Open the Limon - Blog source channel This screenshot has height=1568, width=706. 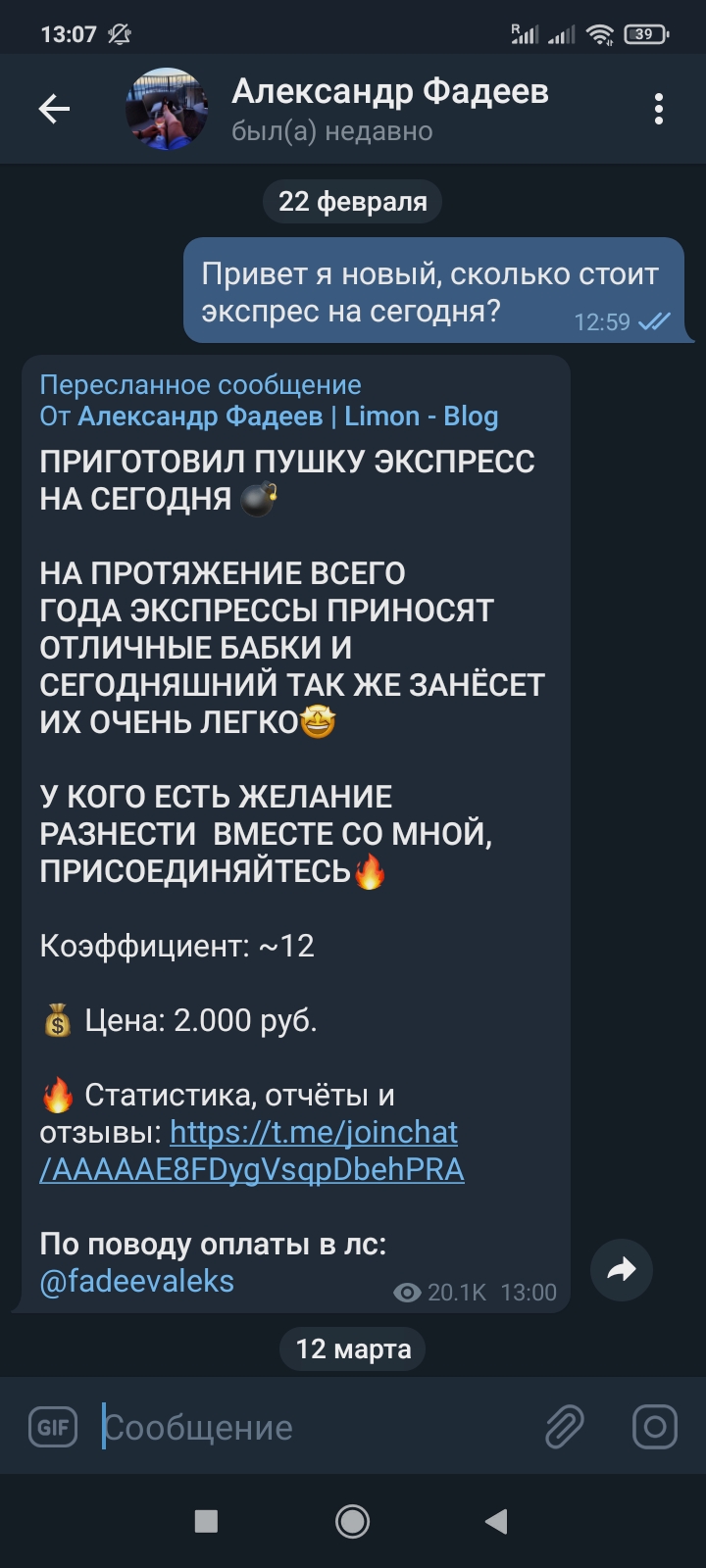(288, 416)
